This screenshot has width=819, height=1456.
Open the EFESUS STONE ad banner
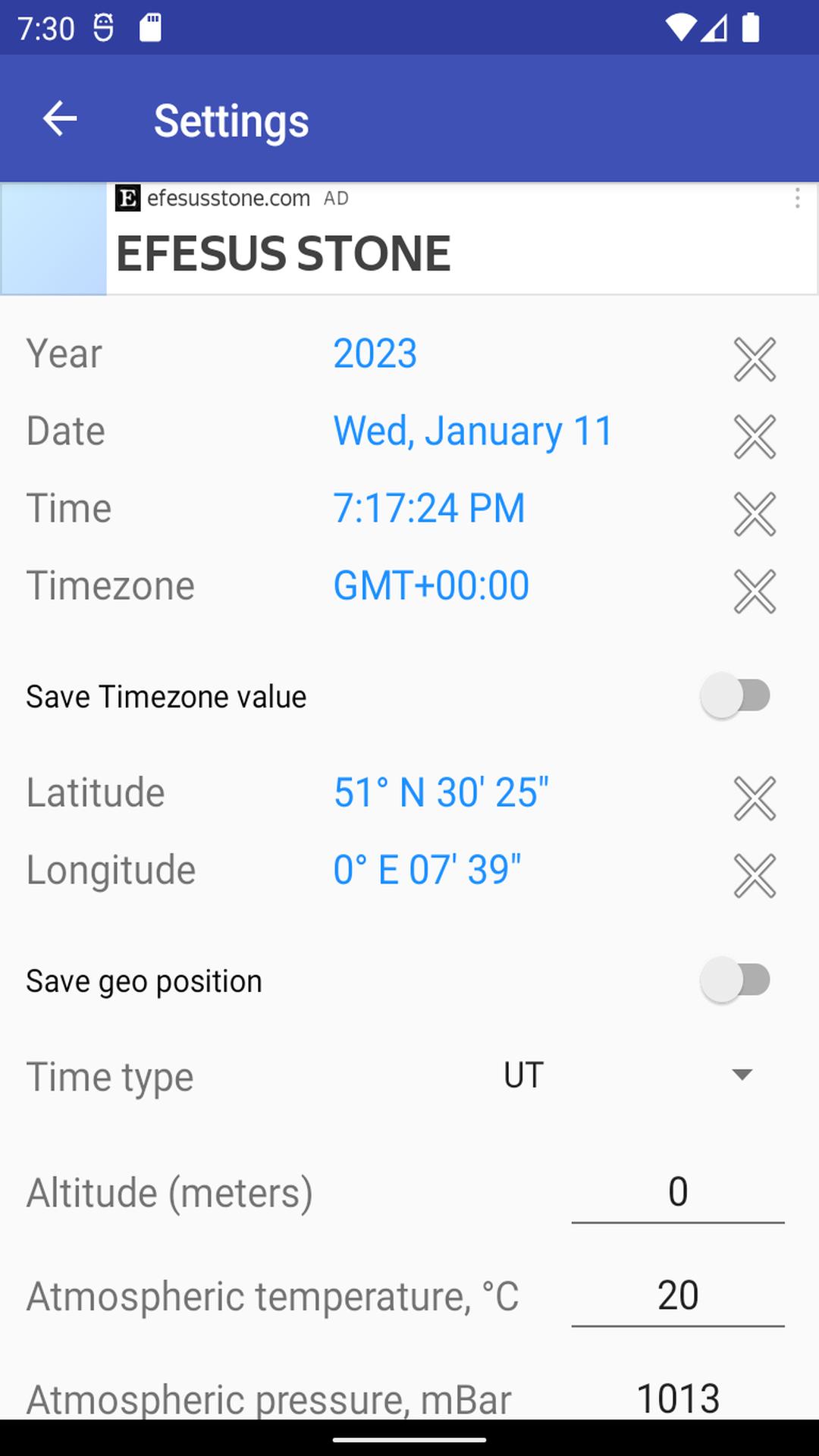[409, 239]
